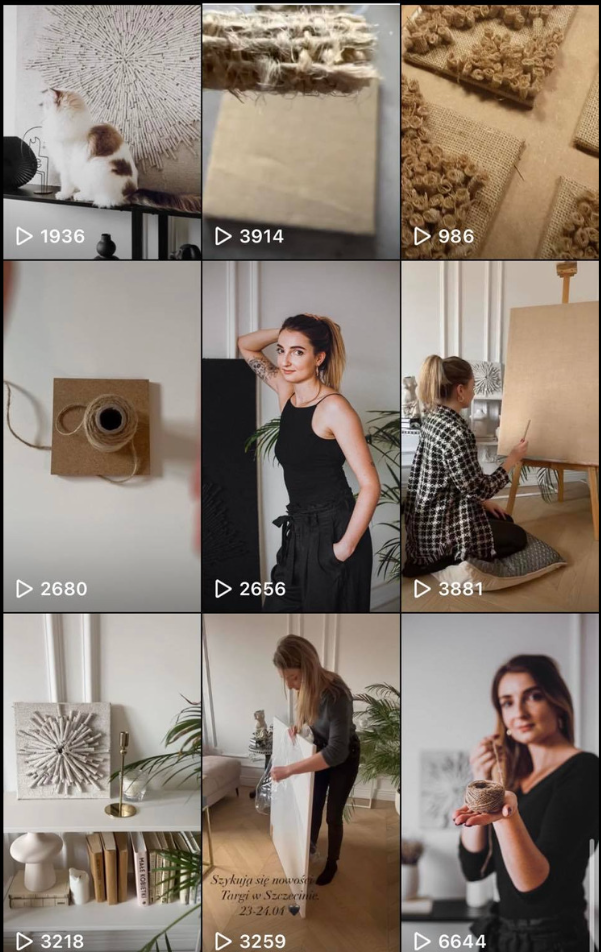
Task: Open the video with 6644 views
Action: point(501,782)
